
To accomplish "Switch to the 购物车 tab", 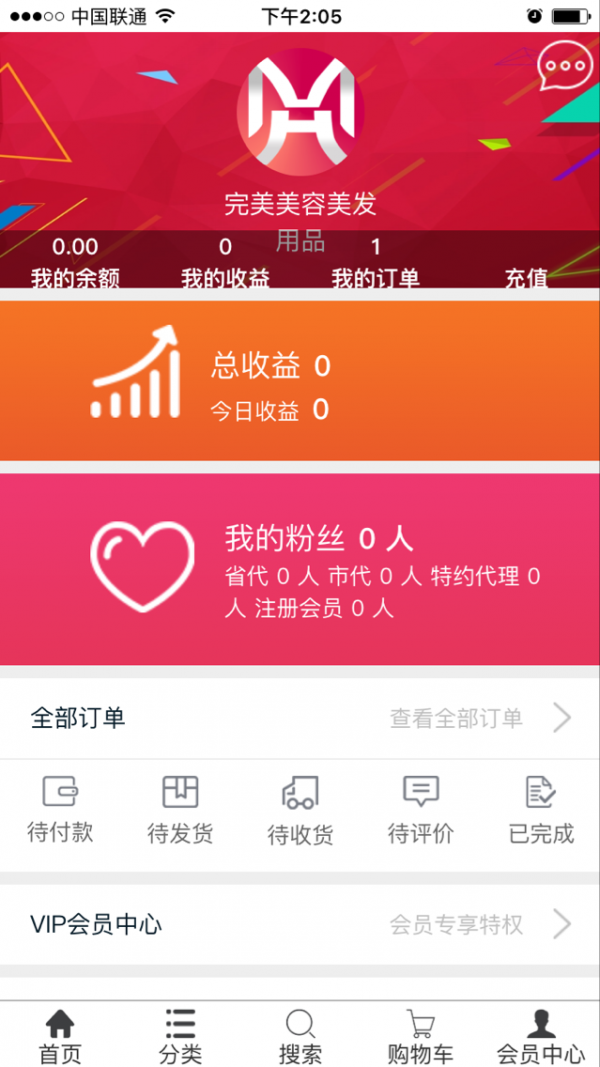I will (x=420, y=1036).
